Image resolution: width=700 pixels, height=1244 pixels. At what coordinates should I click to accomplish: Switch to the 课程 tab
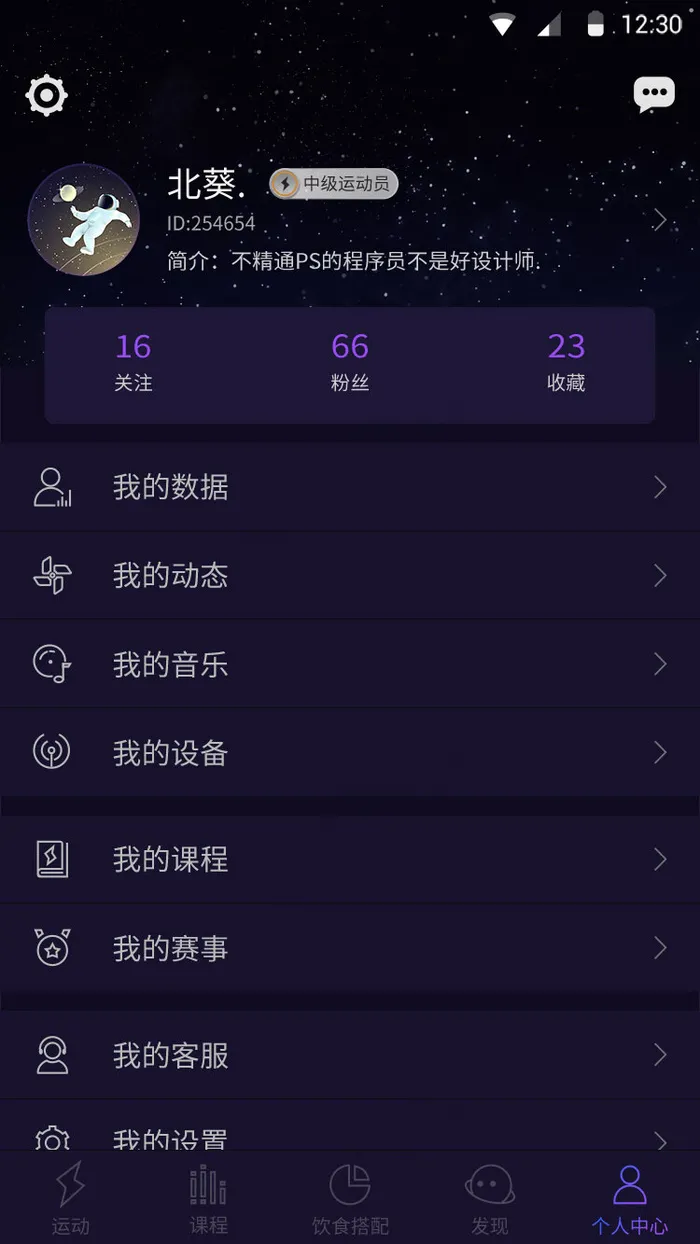[x=209, y=1198]
